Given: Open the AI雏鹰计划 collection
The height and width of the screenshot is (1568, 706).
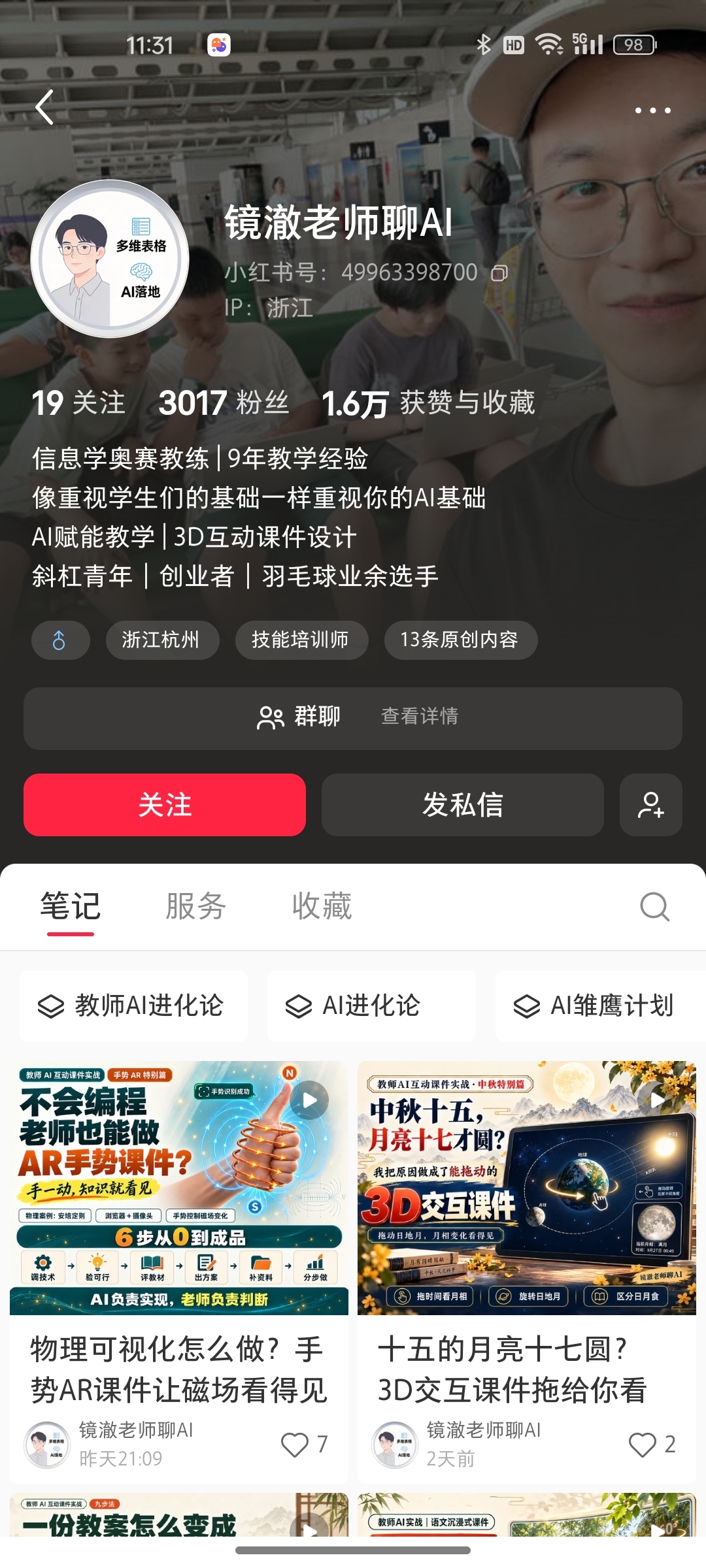Looking at the screenshot, I should click(x=601, y=1005).
